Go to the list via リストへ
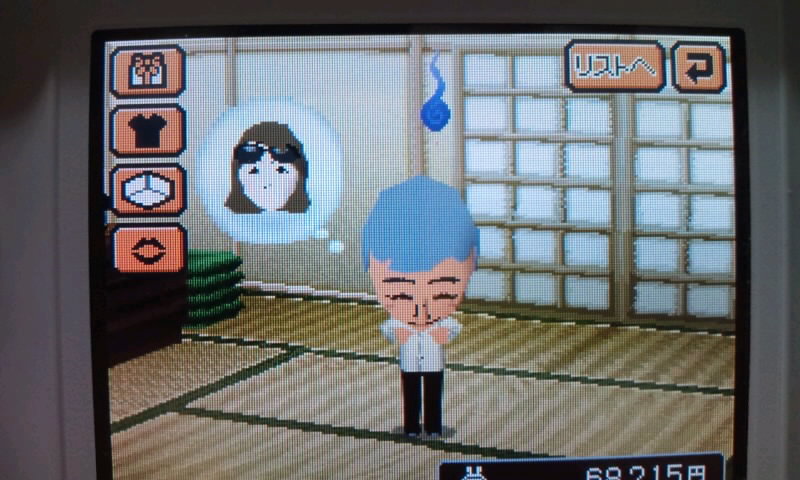The image size is (800, 480). pyautogui.click(x=614, y=66)
